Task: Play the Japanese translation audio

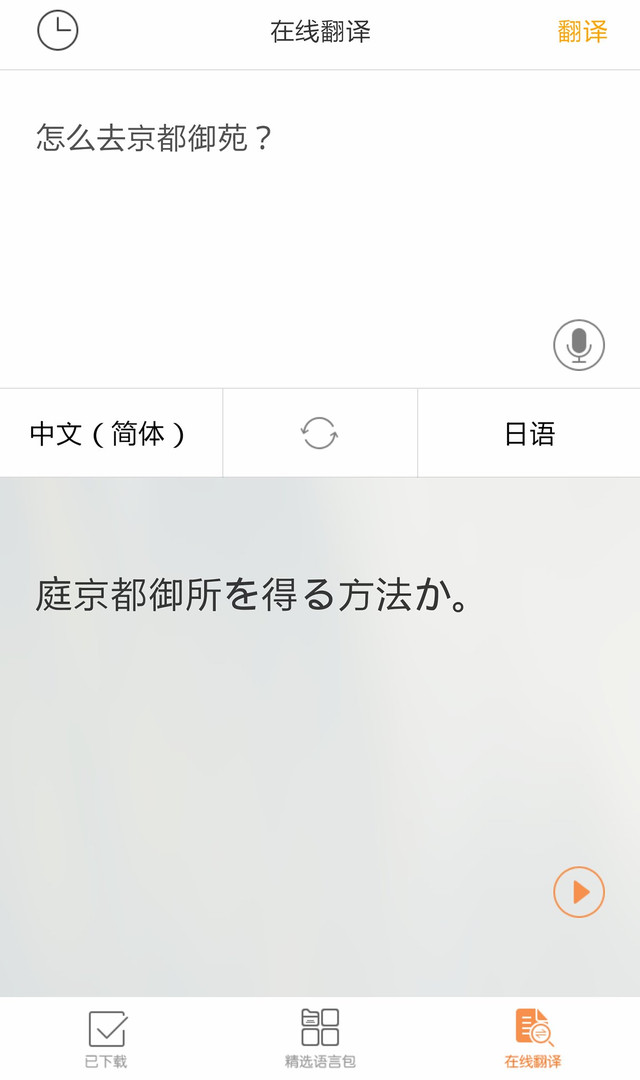Action: click(579, 891)
